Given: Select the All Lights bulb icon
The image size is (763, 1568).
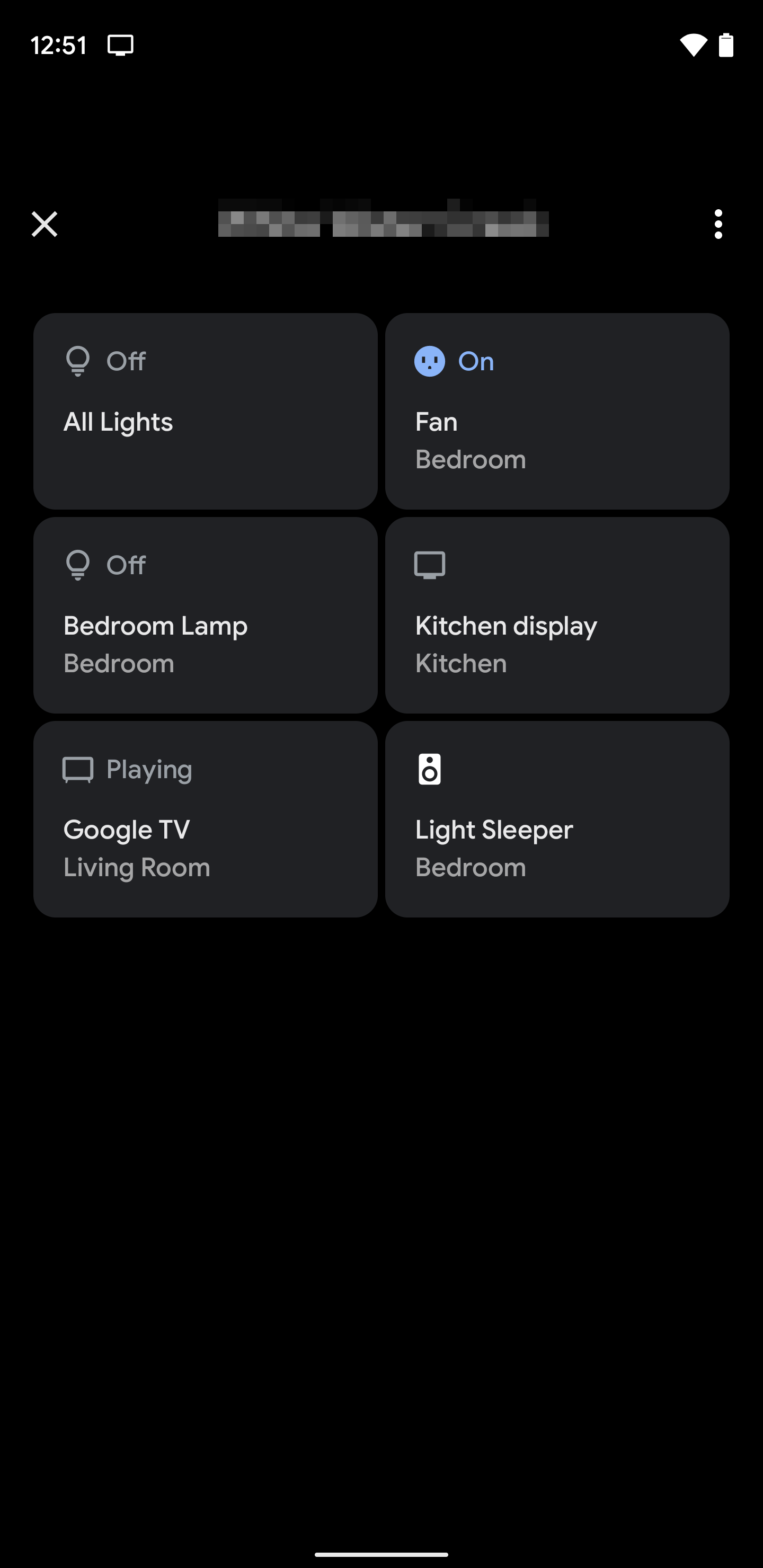Looking at the screenshot, I should point(77,360).
